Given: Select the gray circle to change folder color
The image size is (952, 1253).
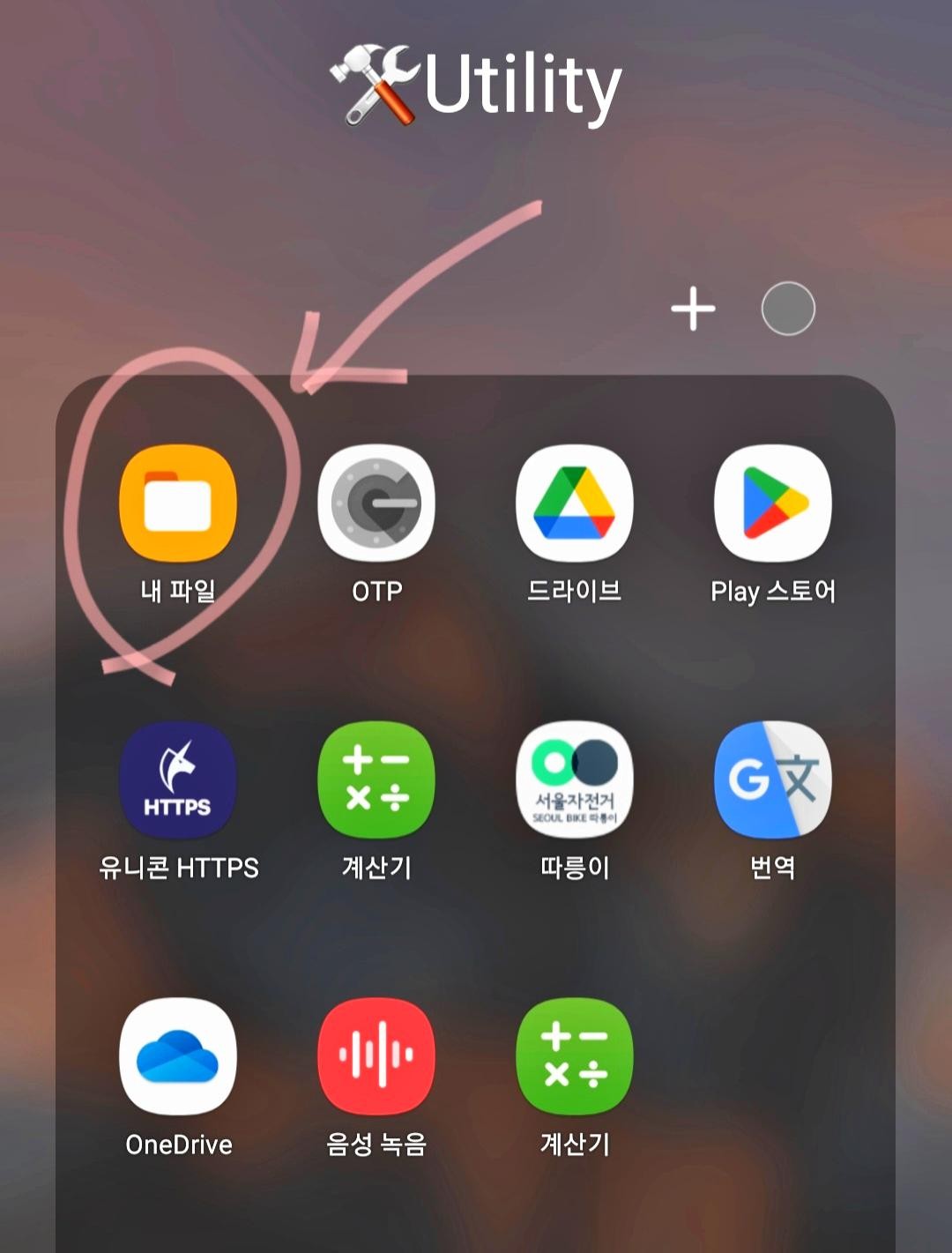Looking at the screenshot, I should [789, 309].
